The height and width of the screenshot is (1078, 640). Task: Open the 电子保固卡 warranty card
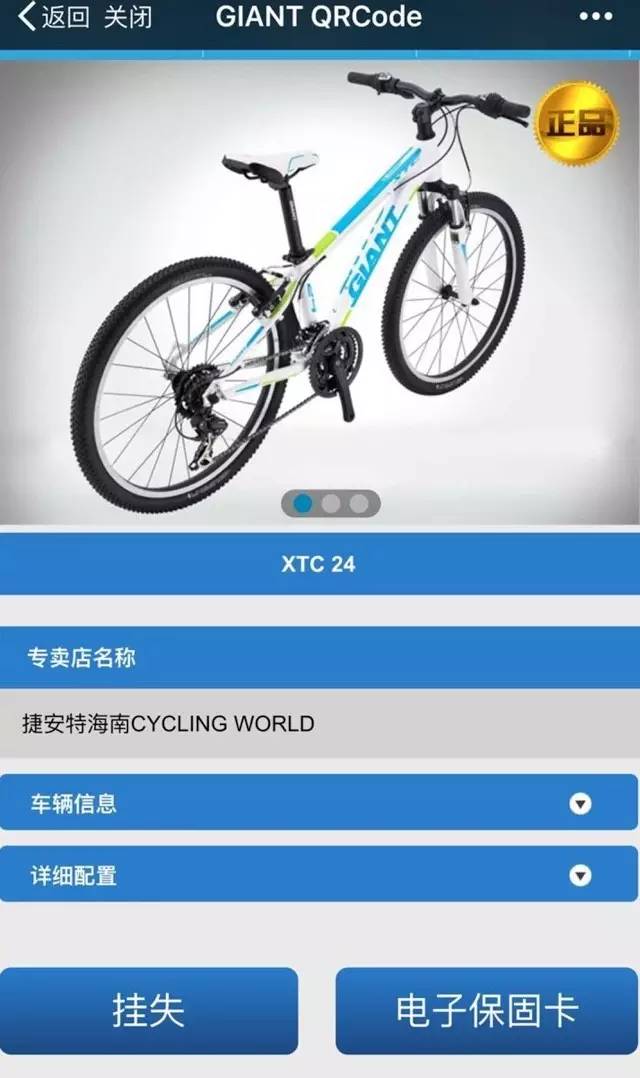coord(487,1010)
